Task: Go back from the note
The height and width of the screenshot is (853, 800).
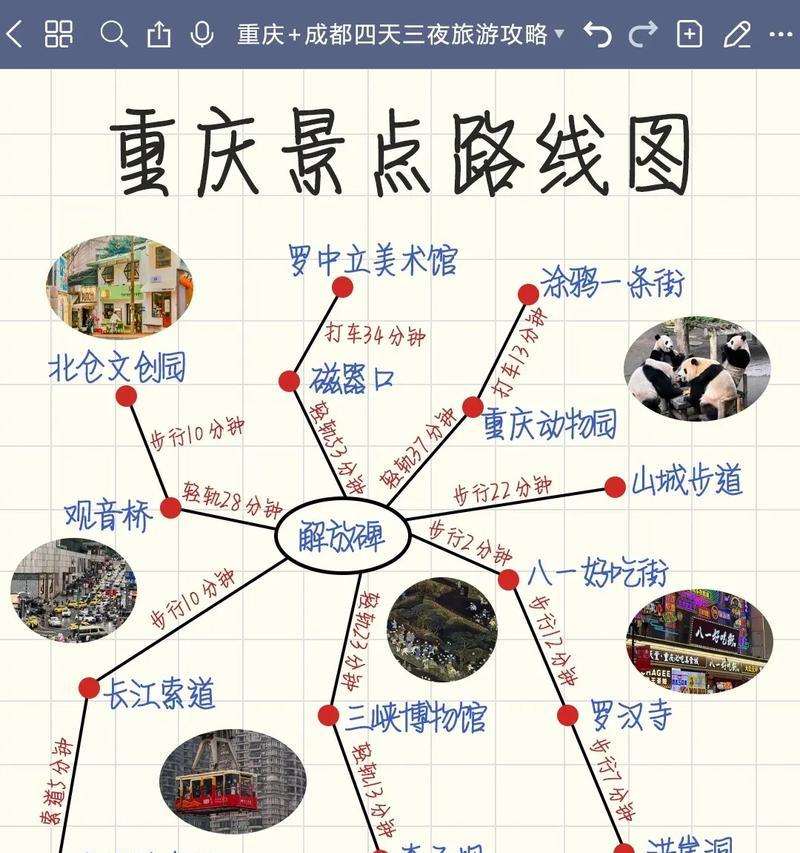Action: tap(14, 35)
